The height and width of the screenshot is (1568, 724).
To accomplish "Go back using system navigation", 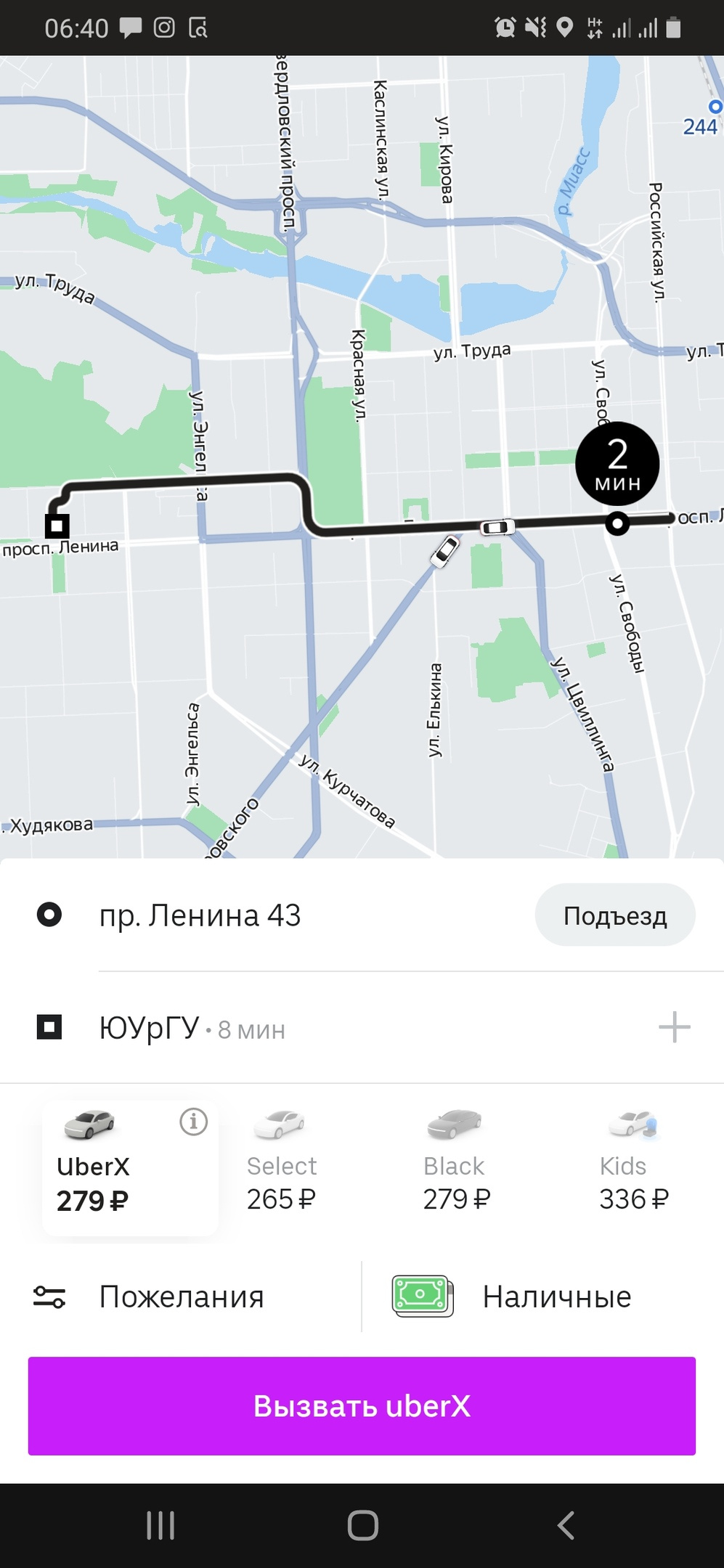I will pos(566,1525).
